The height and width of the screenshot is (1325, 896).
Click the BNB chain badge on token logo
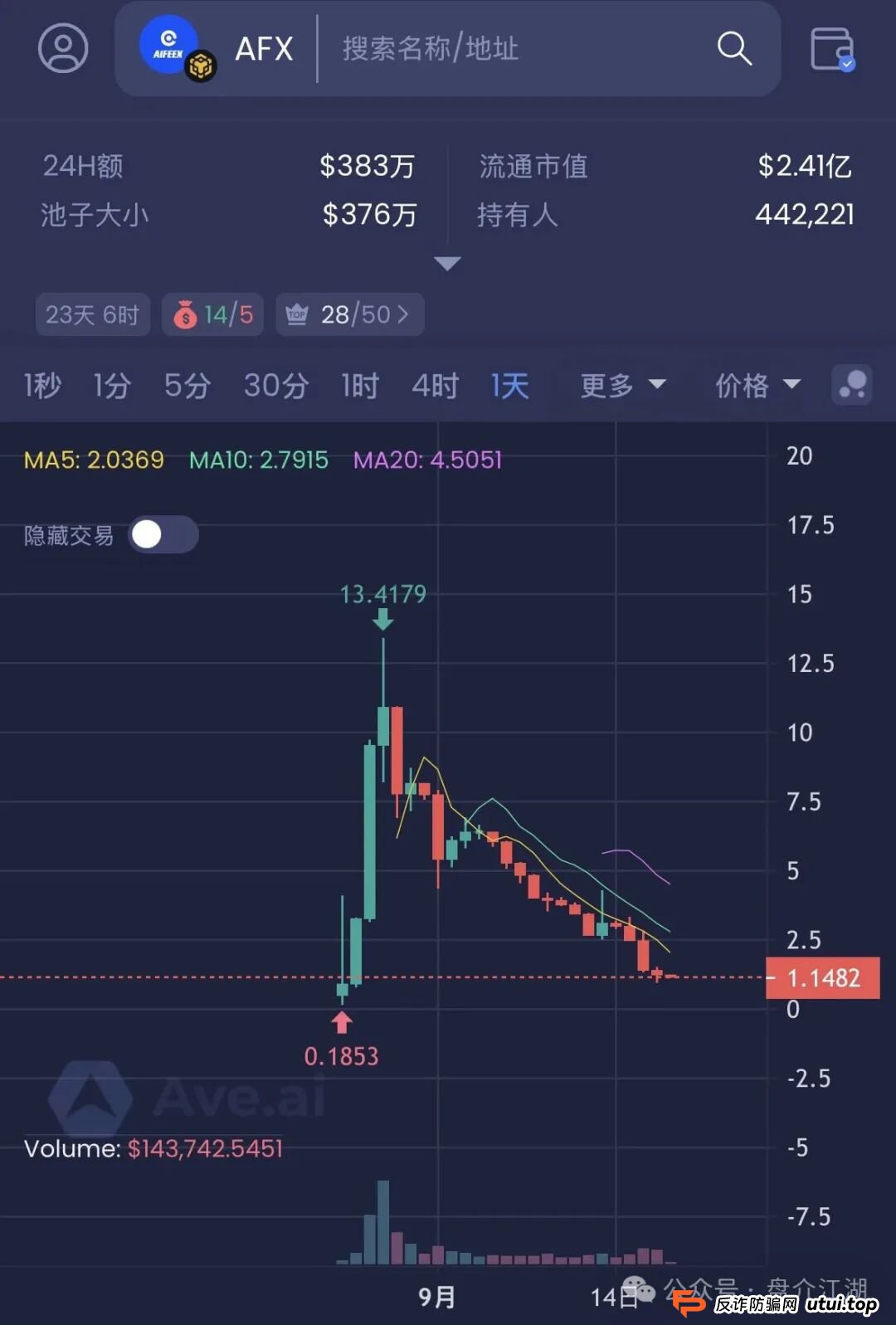click(200, 66)
